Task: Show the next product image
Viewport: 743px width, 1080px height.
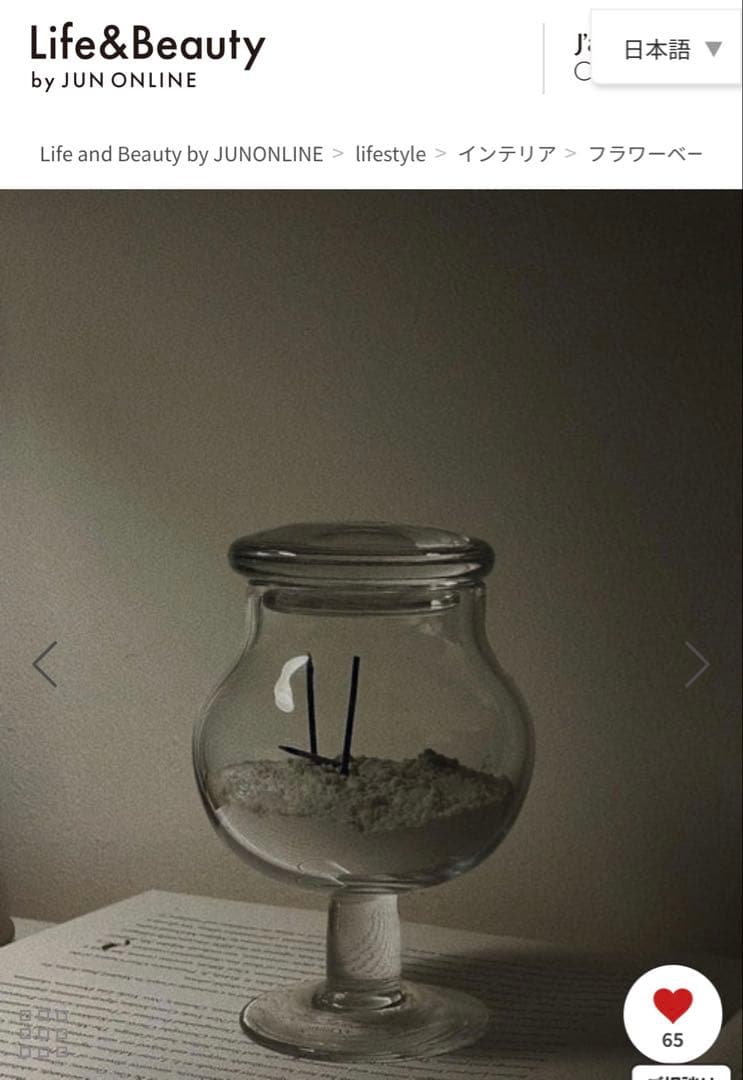Action: coord(697,664)
